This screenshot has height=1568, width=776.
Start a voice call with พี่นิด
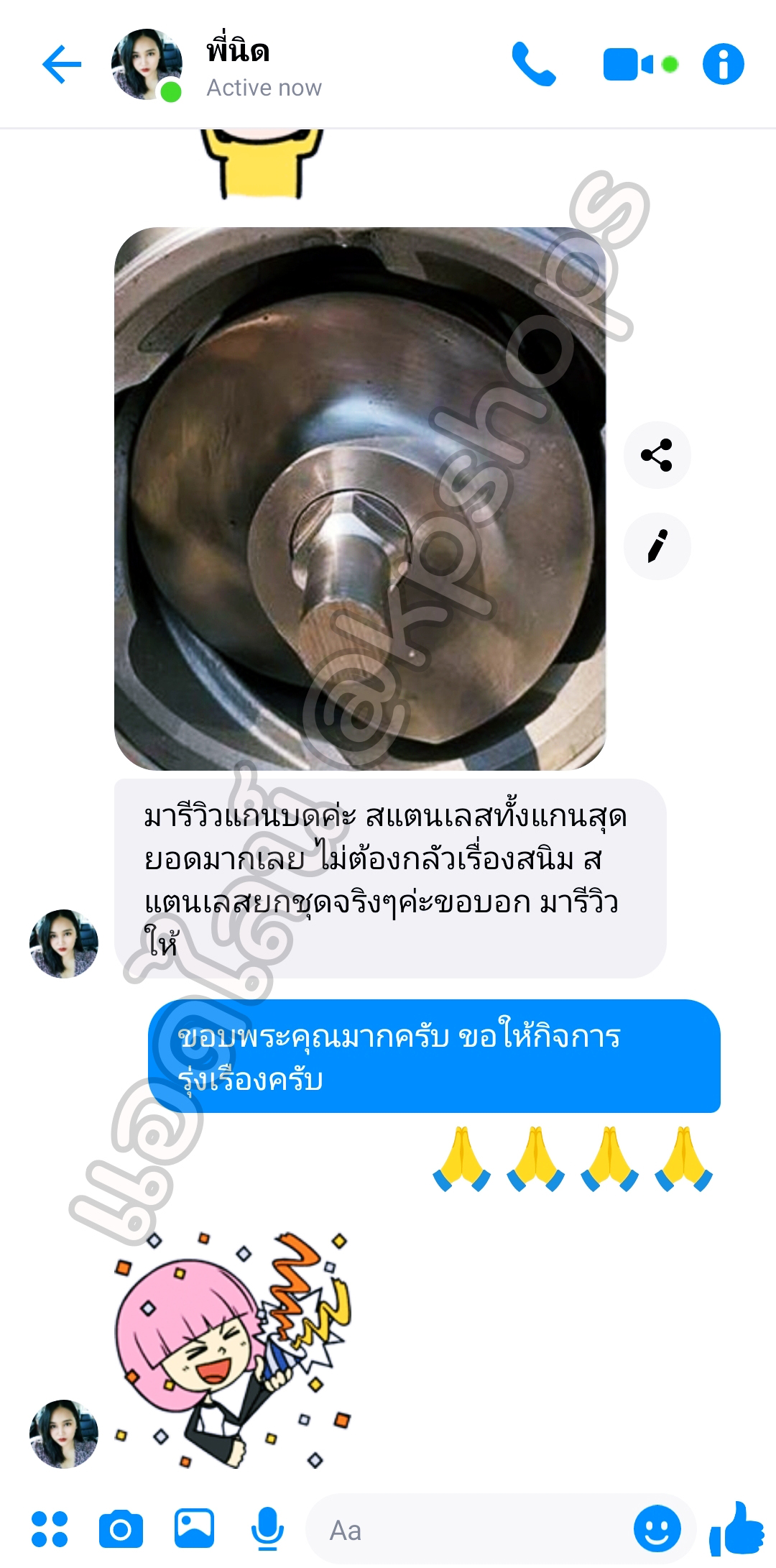click(533, 65)
